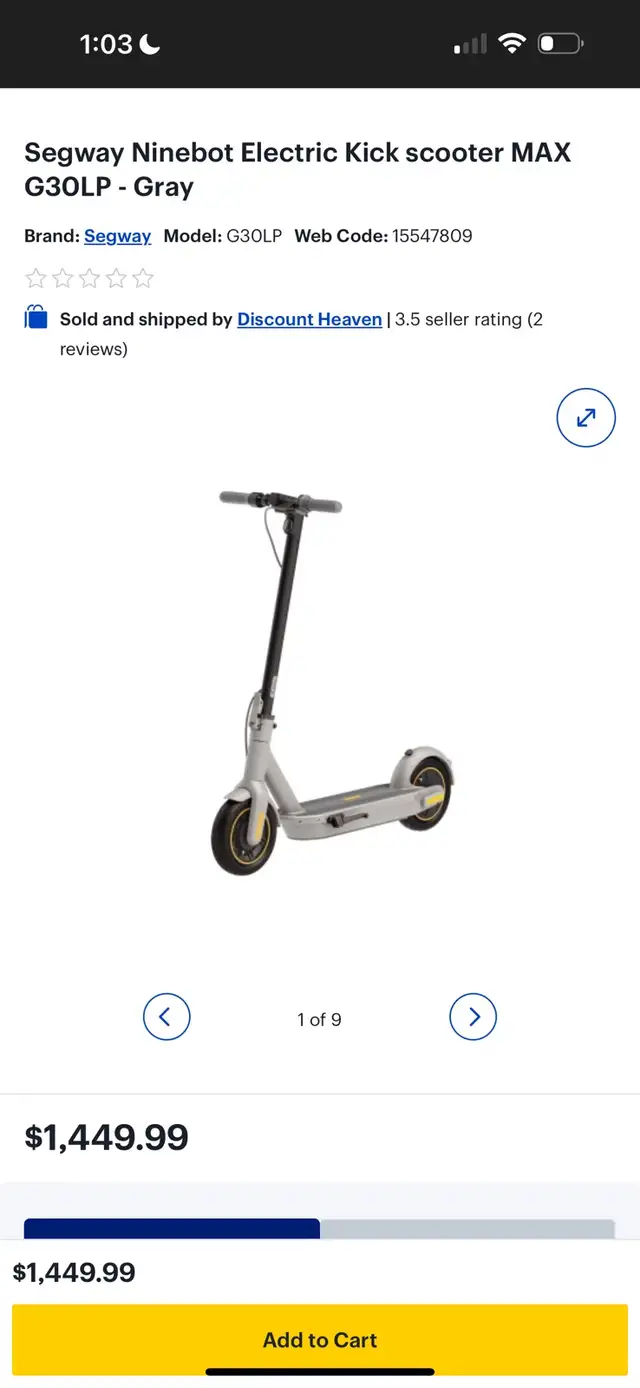Open the Discount Heaven seller link

309,319
